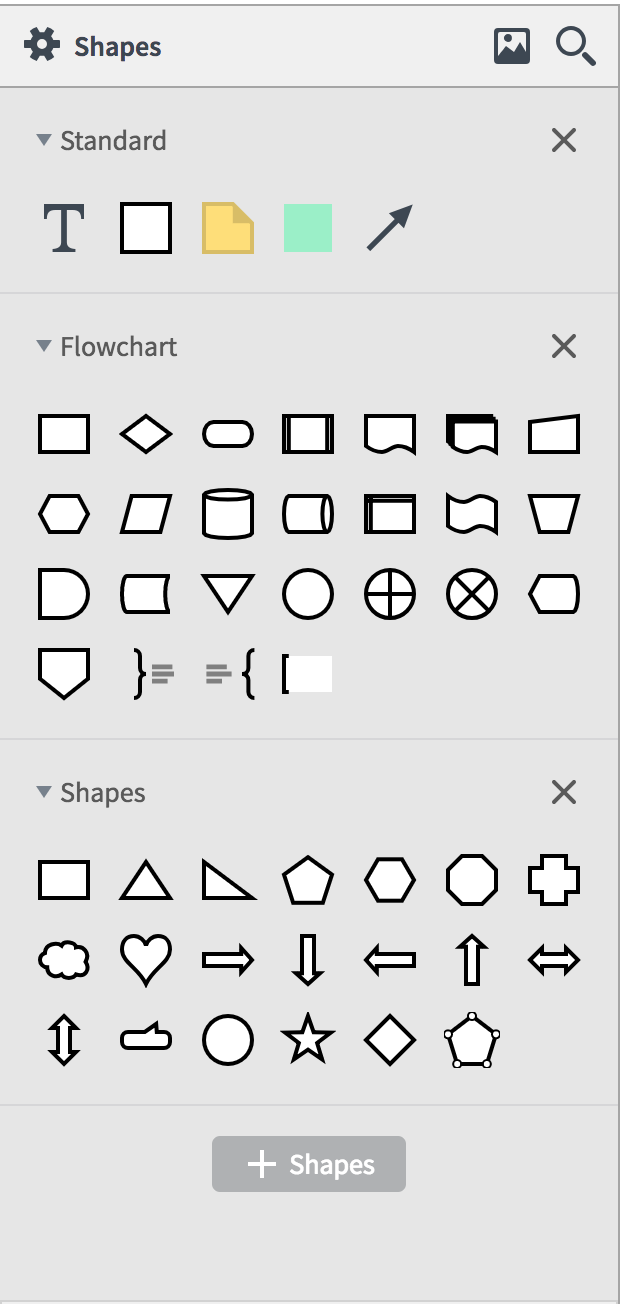Screen dimensions: 620x1304
Task: Select the Text tool
Action: pos(63,227)
